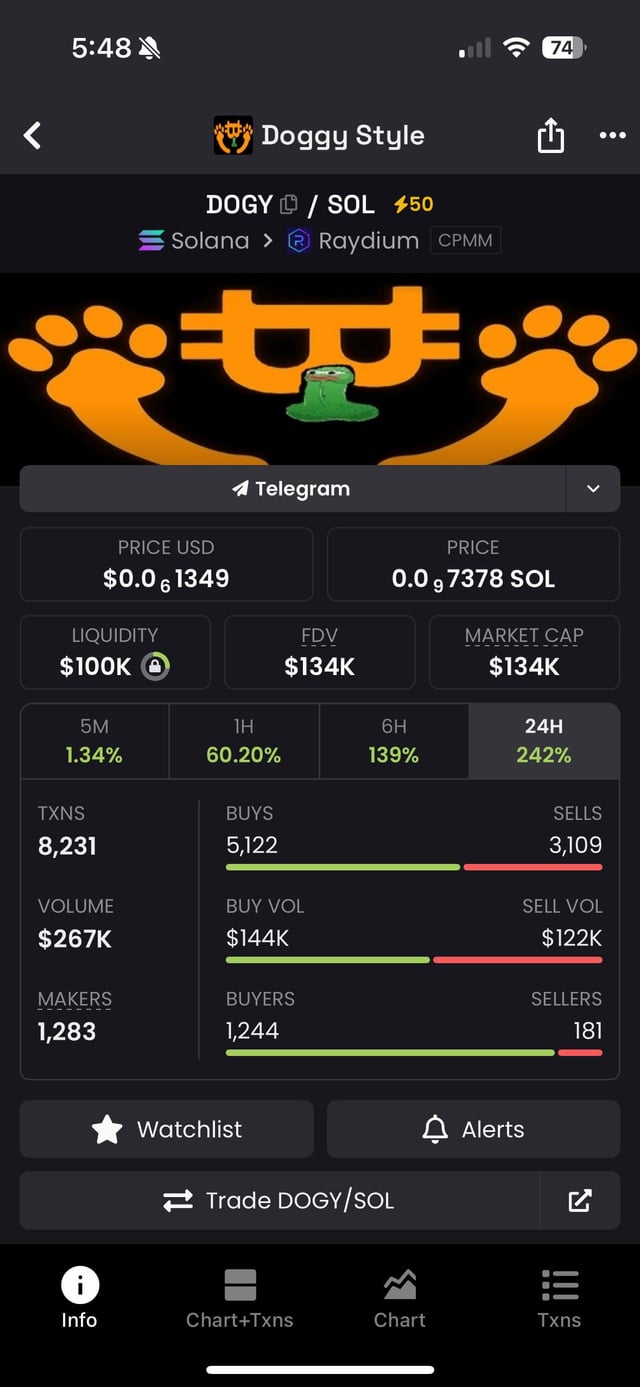Select the 5M timeframe
640x1387 pixels.
tap(94, 741)
